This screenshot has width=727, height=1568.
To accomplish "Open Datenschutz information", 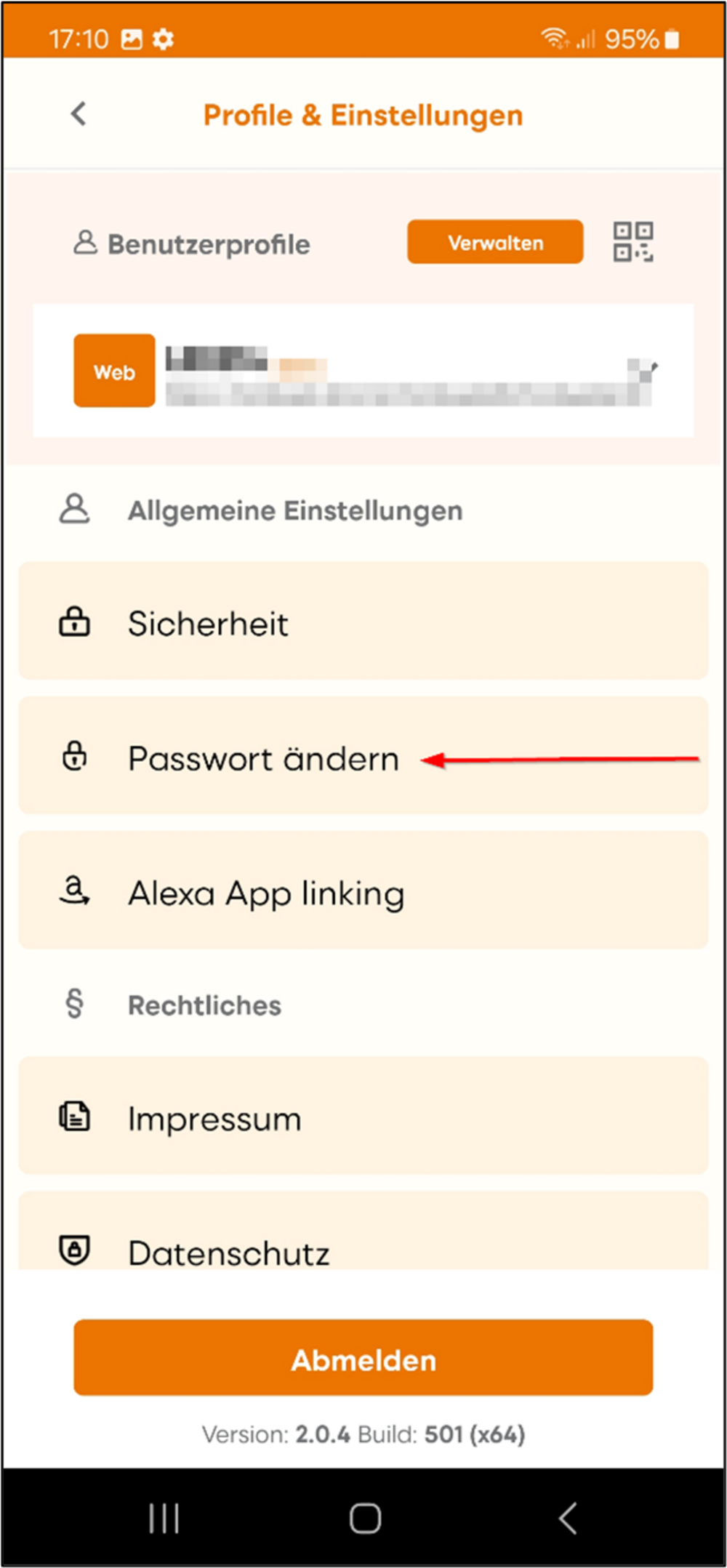I will 363,1231.
